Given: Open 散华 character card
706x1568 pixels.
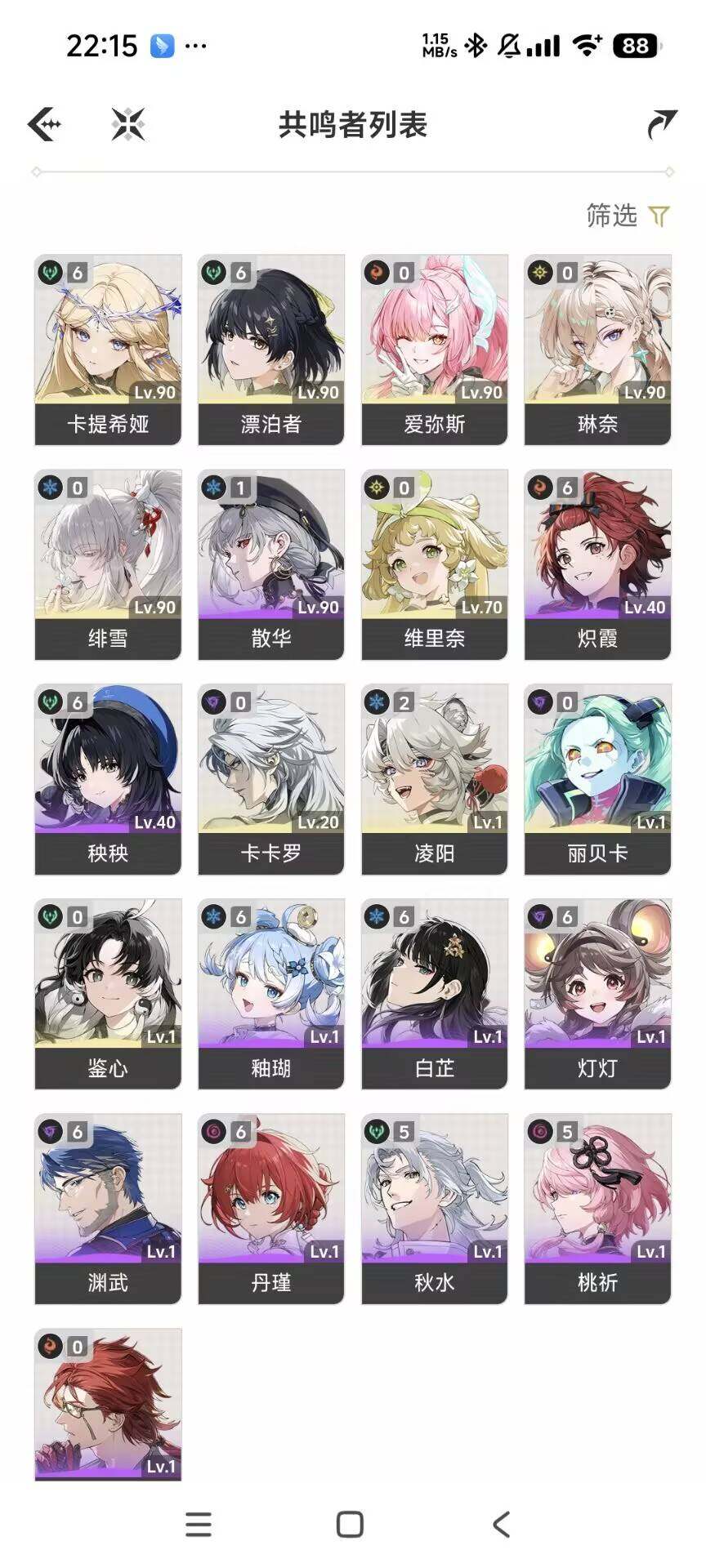Looking at the screenshot, I should [x=271, y=565].
